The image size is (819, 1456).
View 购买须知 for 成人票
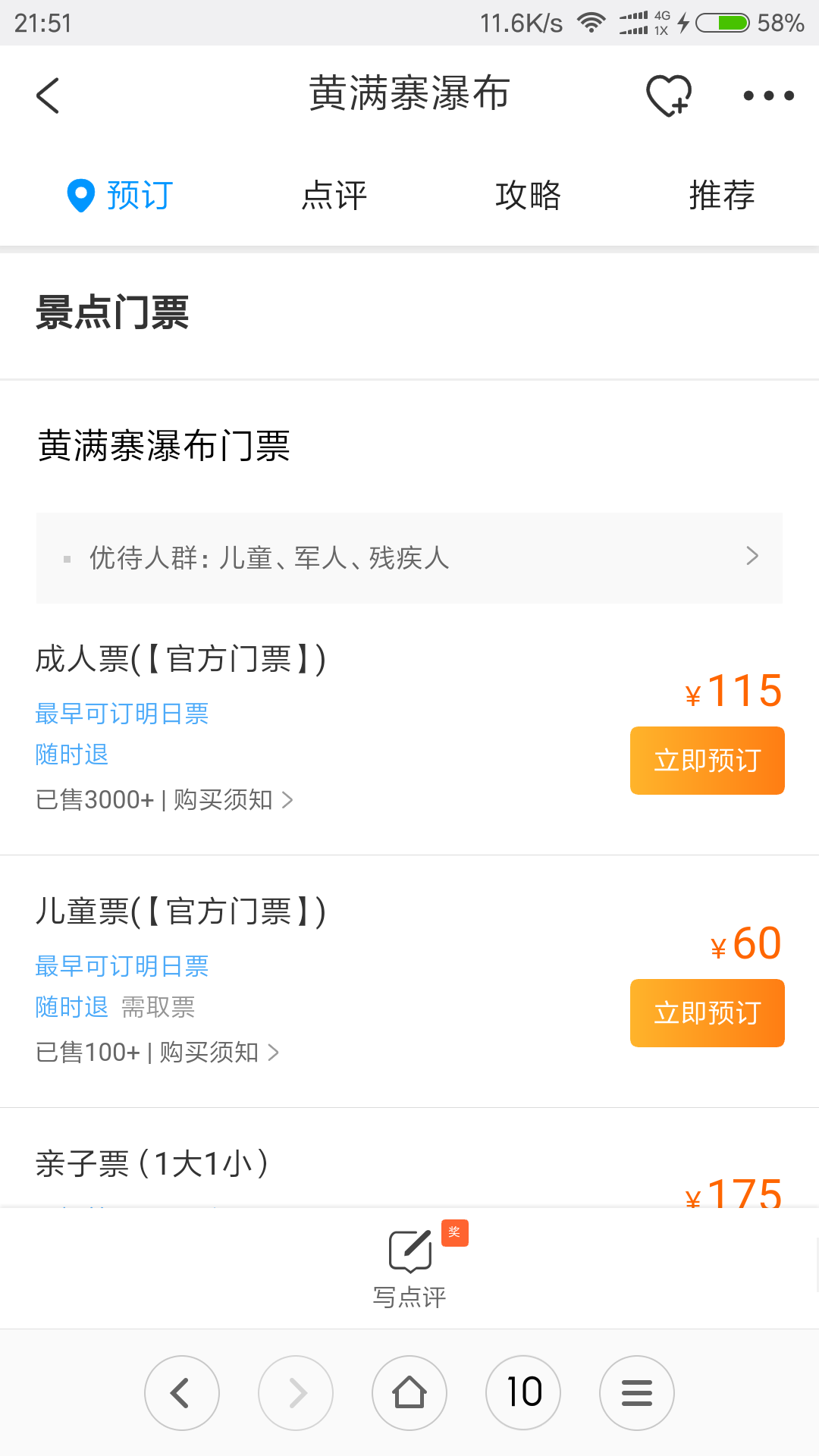tap(232, 800)
